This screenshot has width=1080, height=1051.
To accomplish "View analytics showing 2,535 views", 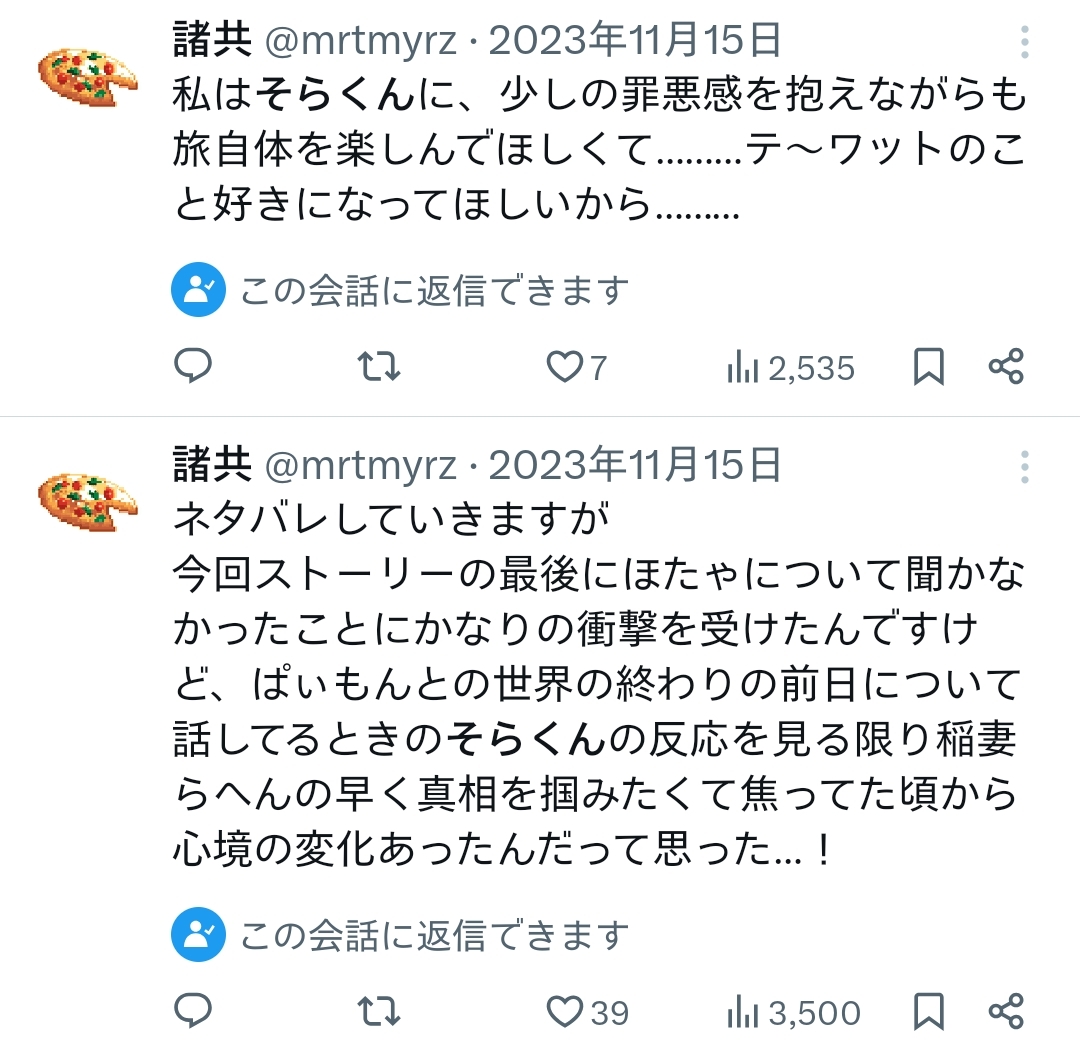I will point(790,368).
